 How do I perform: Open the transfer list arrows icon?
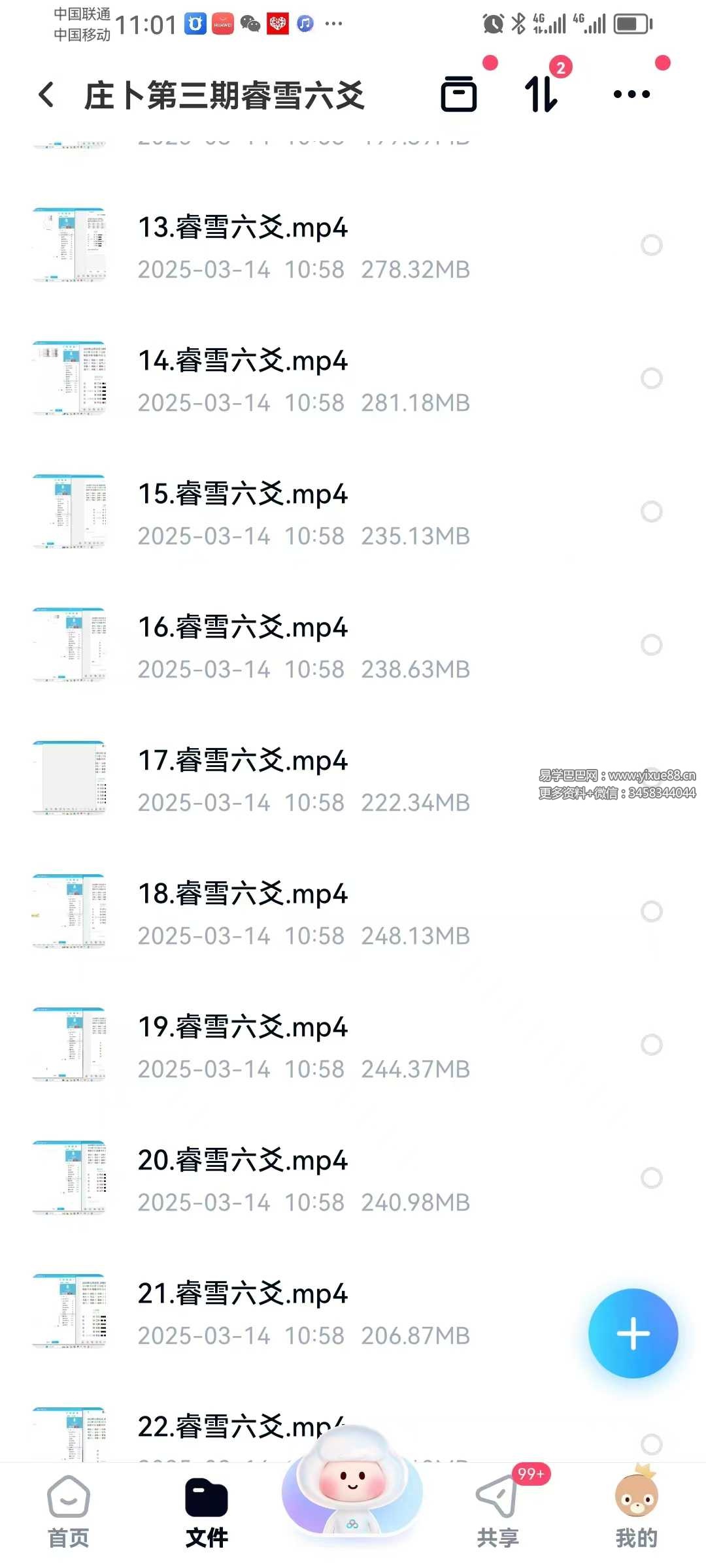click(x=541, y=95)
